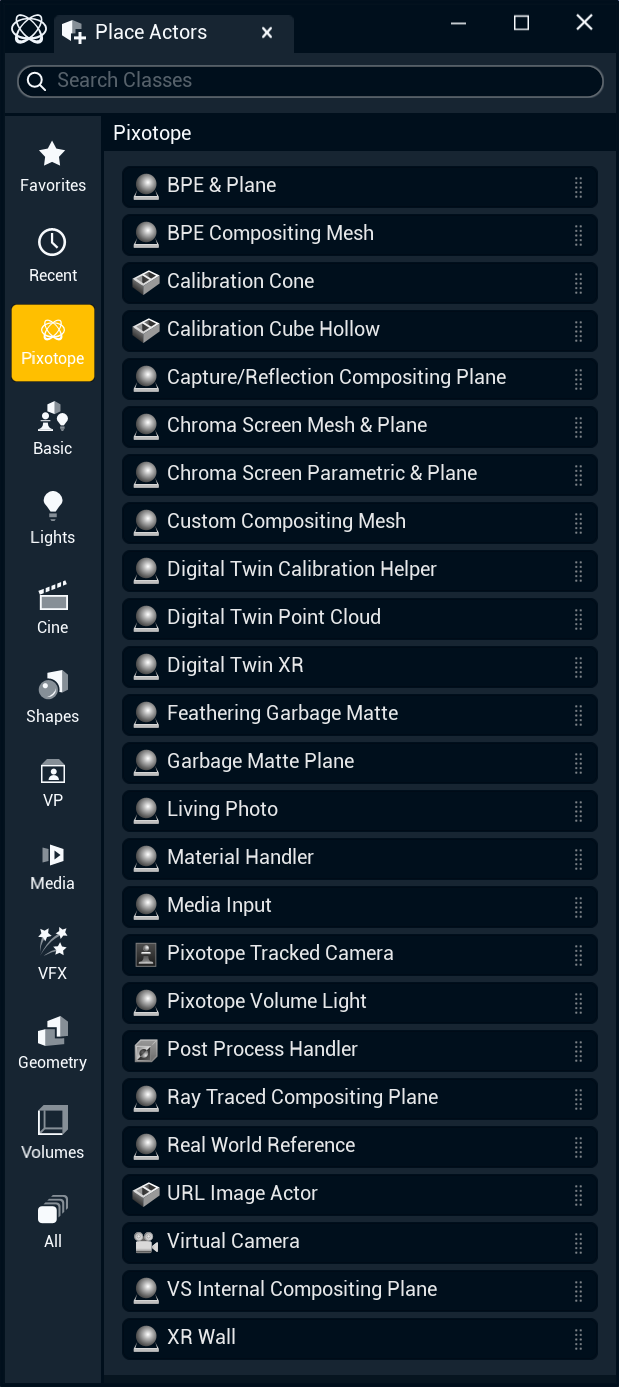Show the Shapes category
The image size is (619, 1387).
click(x=53, y=698)
